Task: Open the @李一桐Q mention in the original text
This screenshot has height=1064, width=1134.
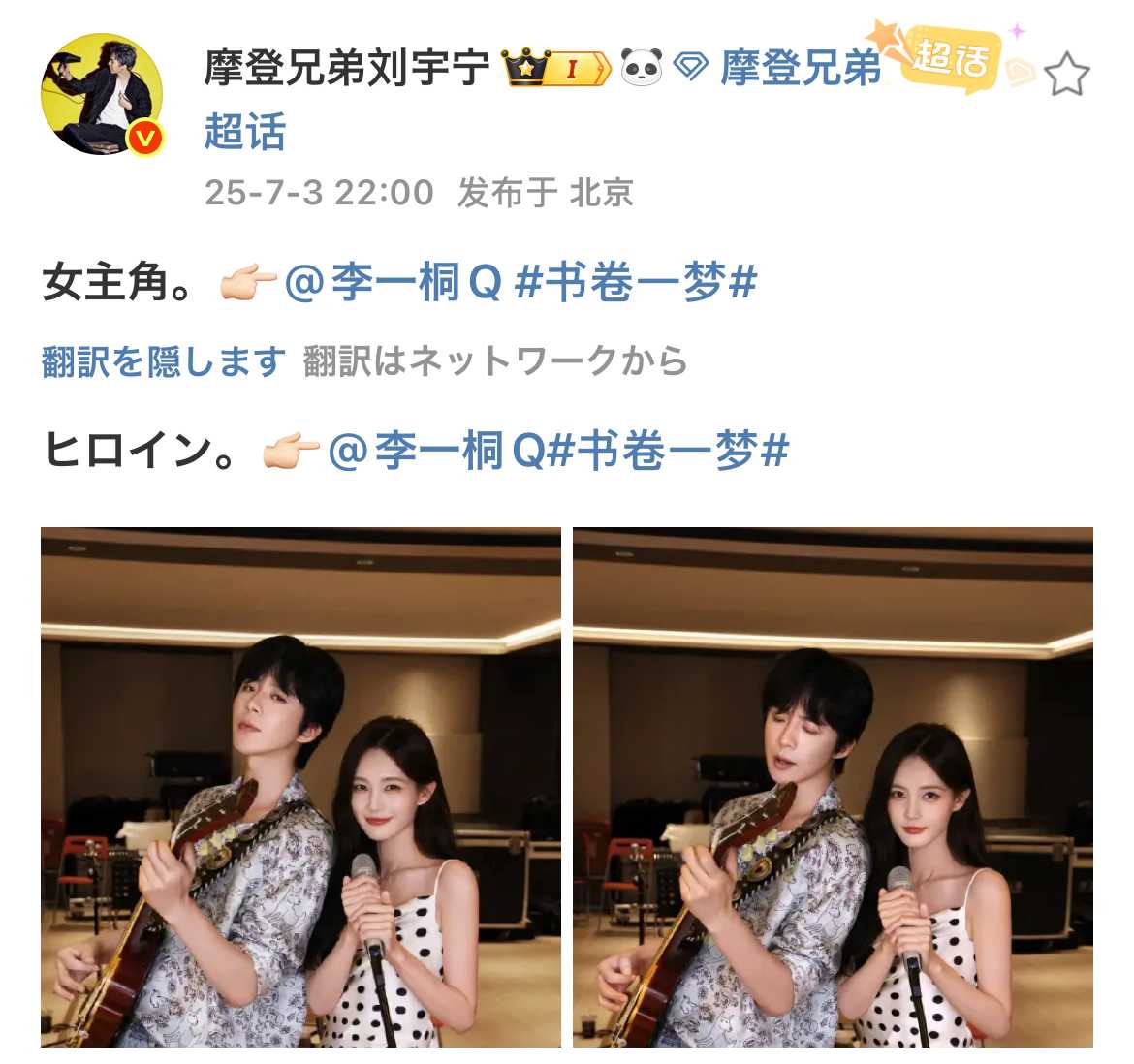Action: coord(394,283)
